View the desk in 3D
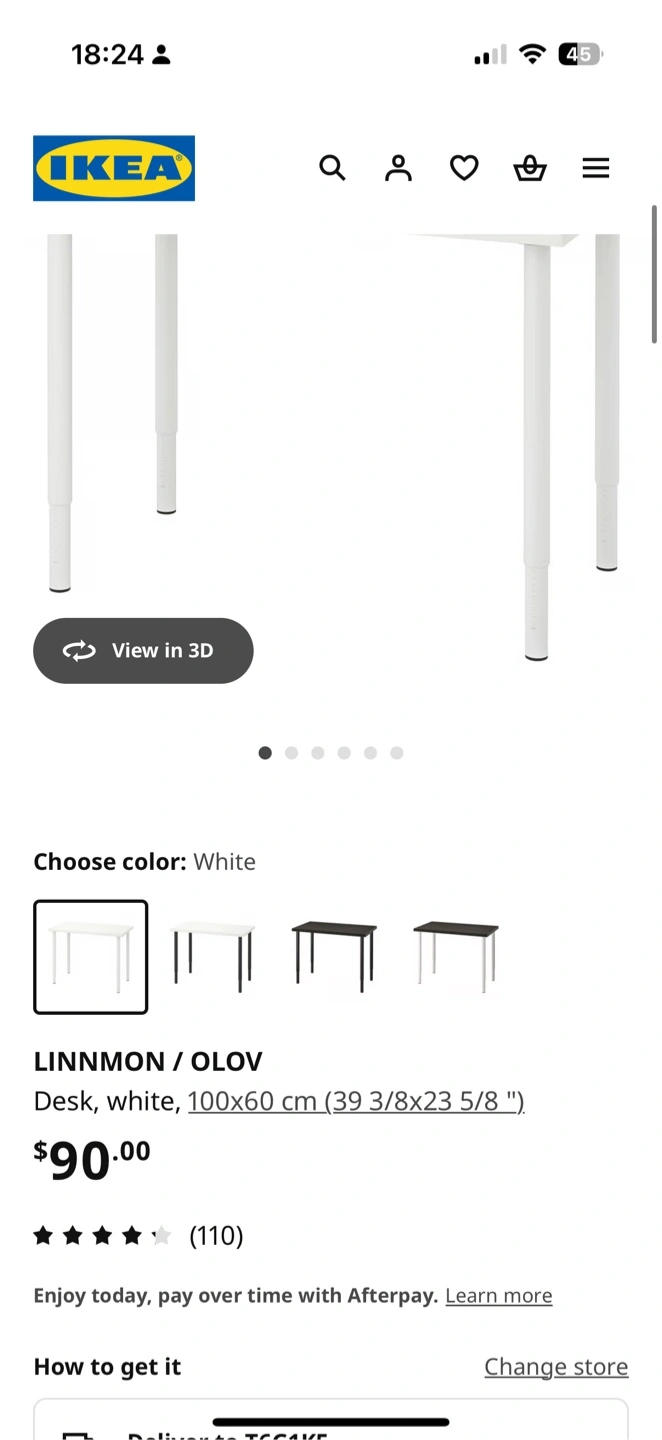The image size is (662, 1440). tap(143, 651)
